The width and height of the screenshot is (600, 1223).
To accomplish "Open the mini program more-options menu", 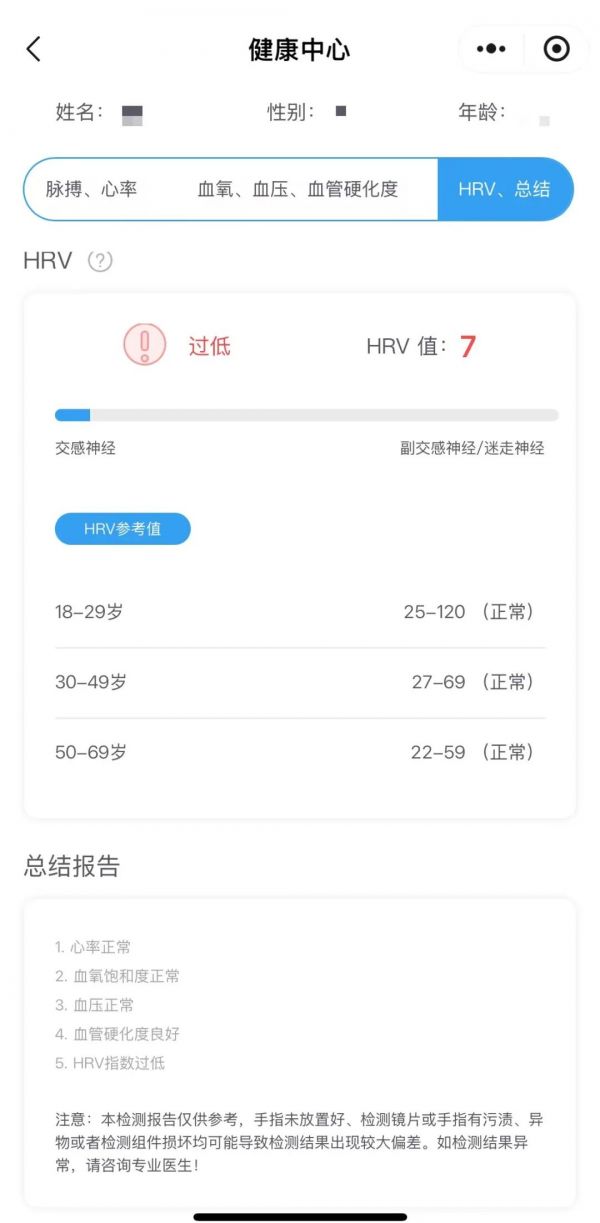I will (x=491, y=49).
